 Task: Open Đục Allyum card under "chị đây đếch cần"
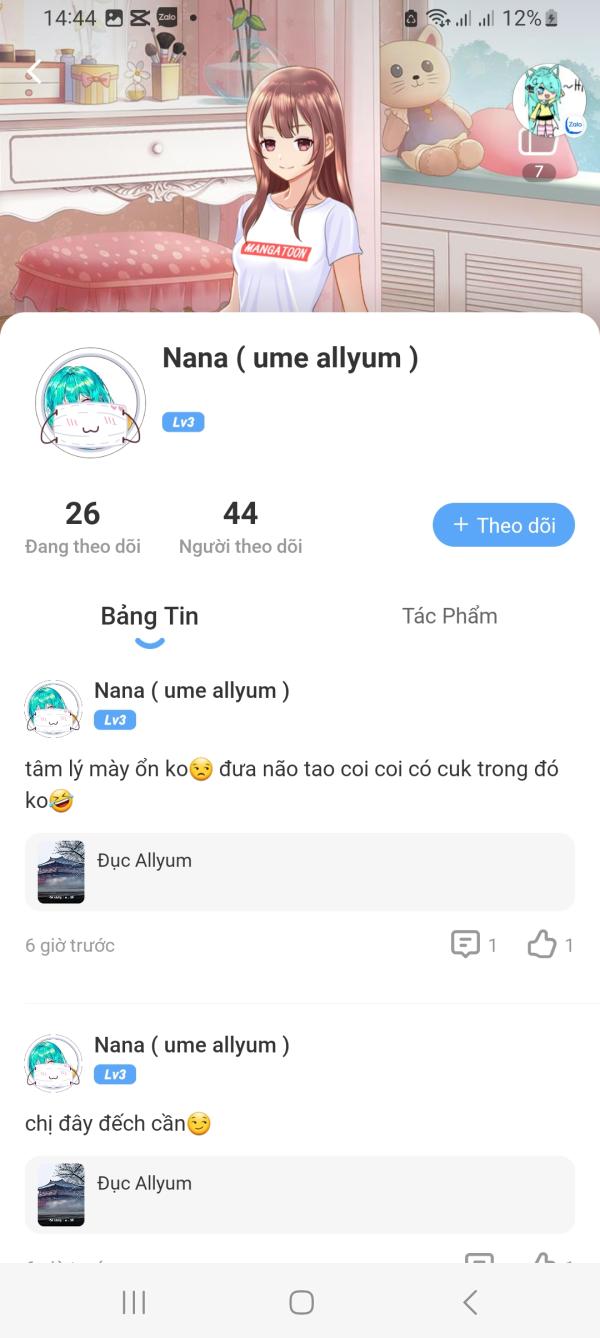pyautogui.click(x=299, y=1194)
